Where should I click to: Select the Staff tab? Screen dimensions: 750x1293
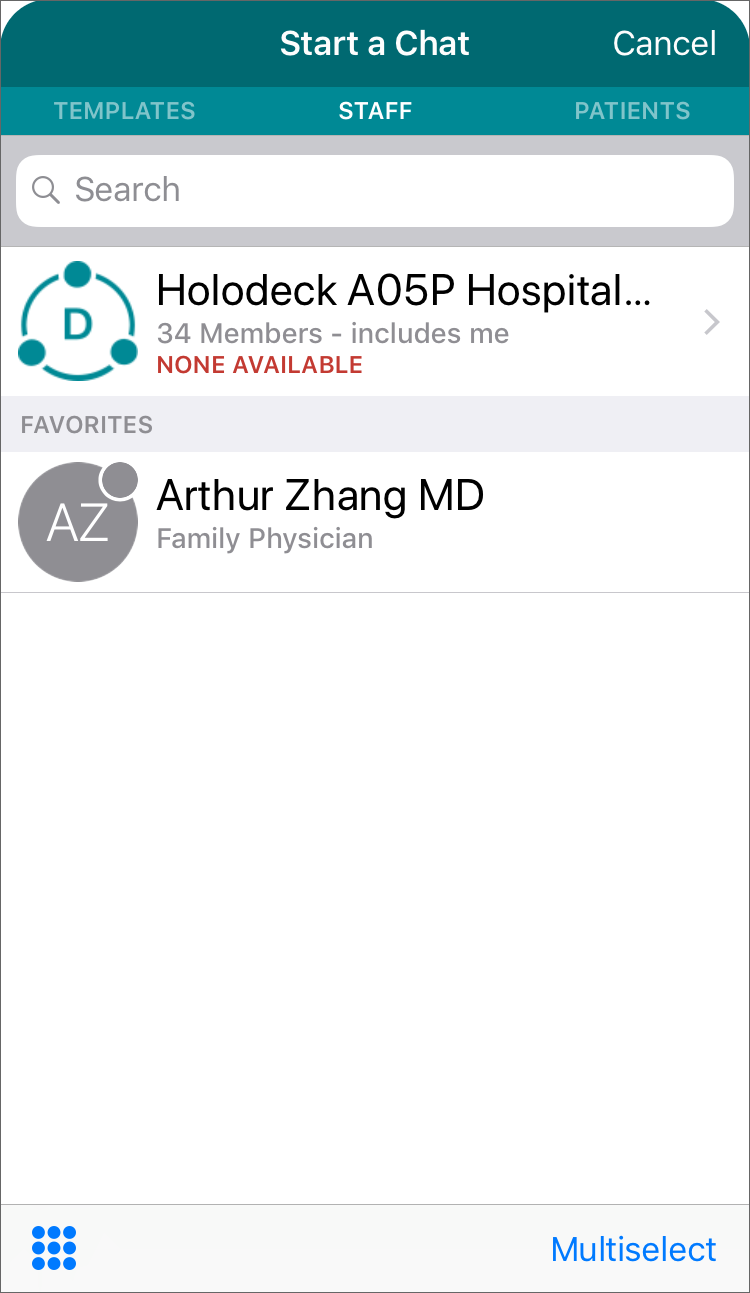[x=375, y=111]
